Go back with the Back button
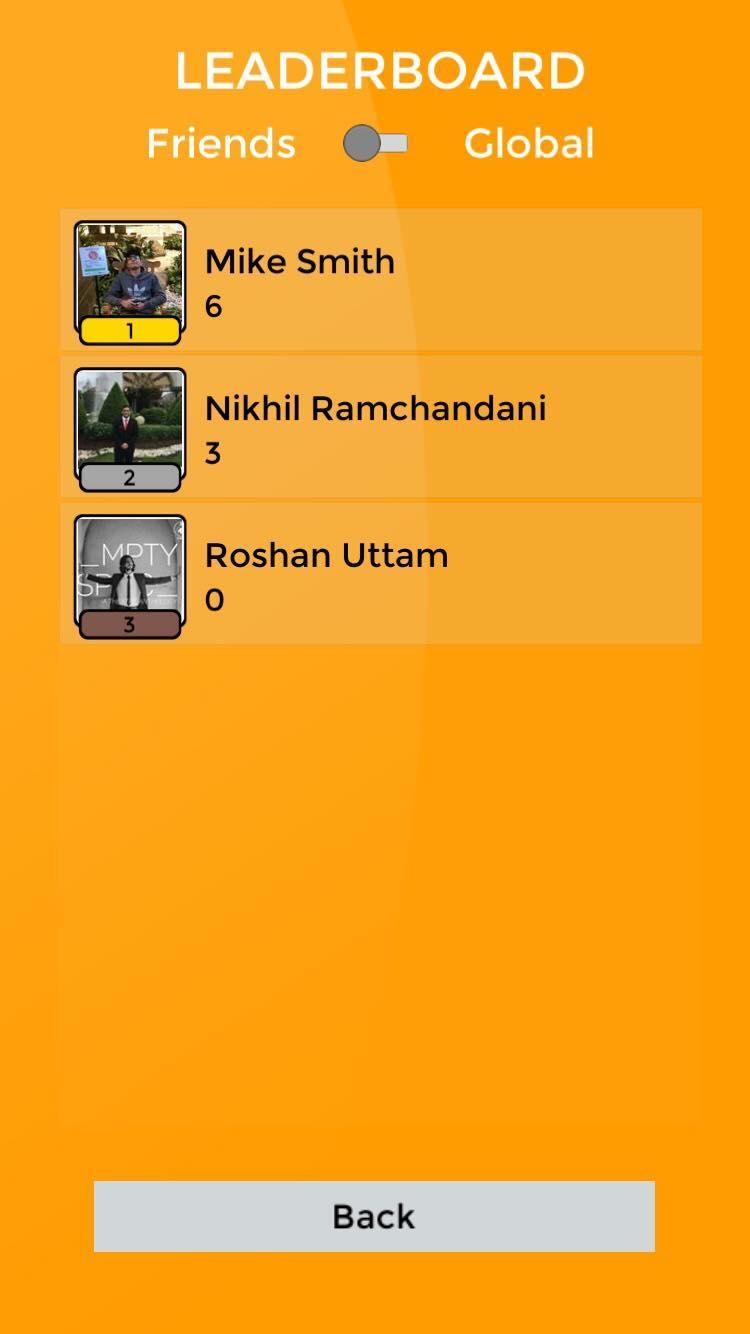This screenshot has width=750, height=1334. [x=374, y=1216]
